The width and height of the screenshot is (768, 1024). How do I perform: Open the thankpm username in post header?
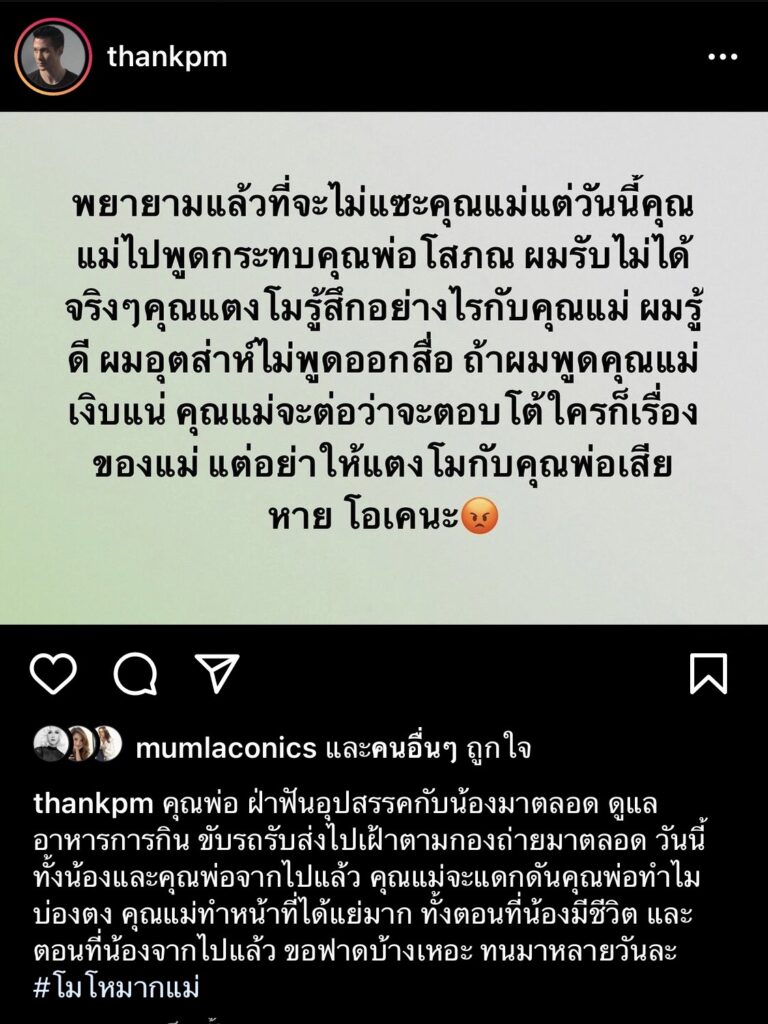[x=167, y=57]
